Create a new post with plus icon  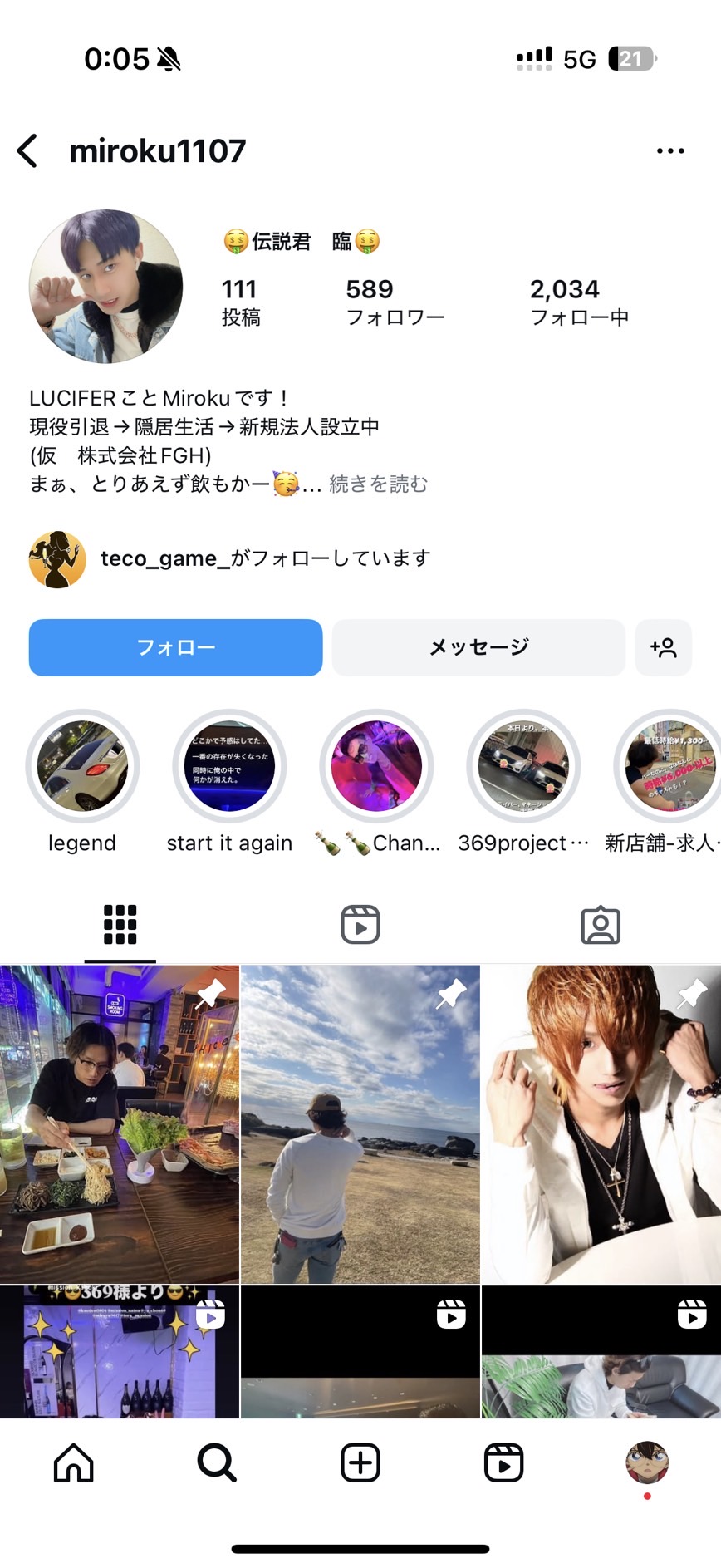click(360, 1462)
